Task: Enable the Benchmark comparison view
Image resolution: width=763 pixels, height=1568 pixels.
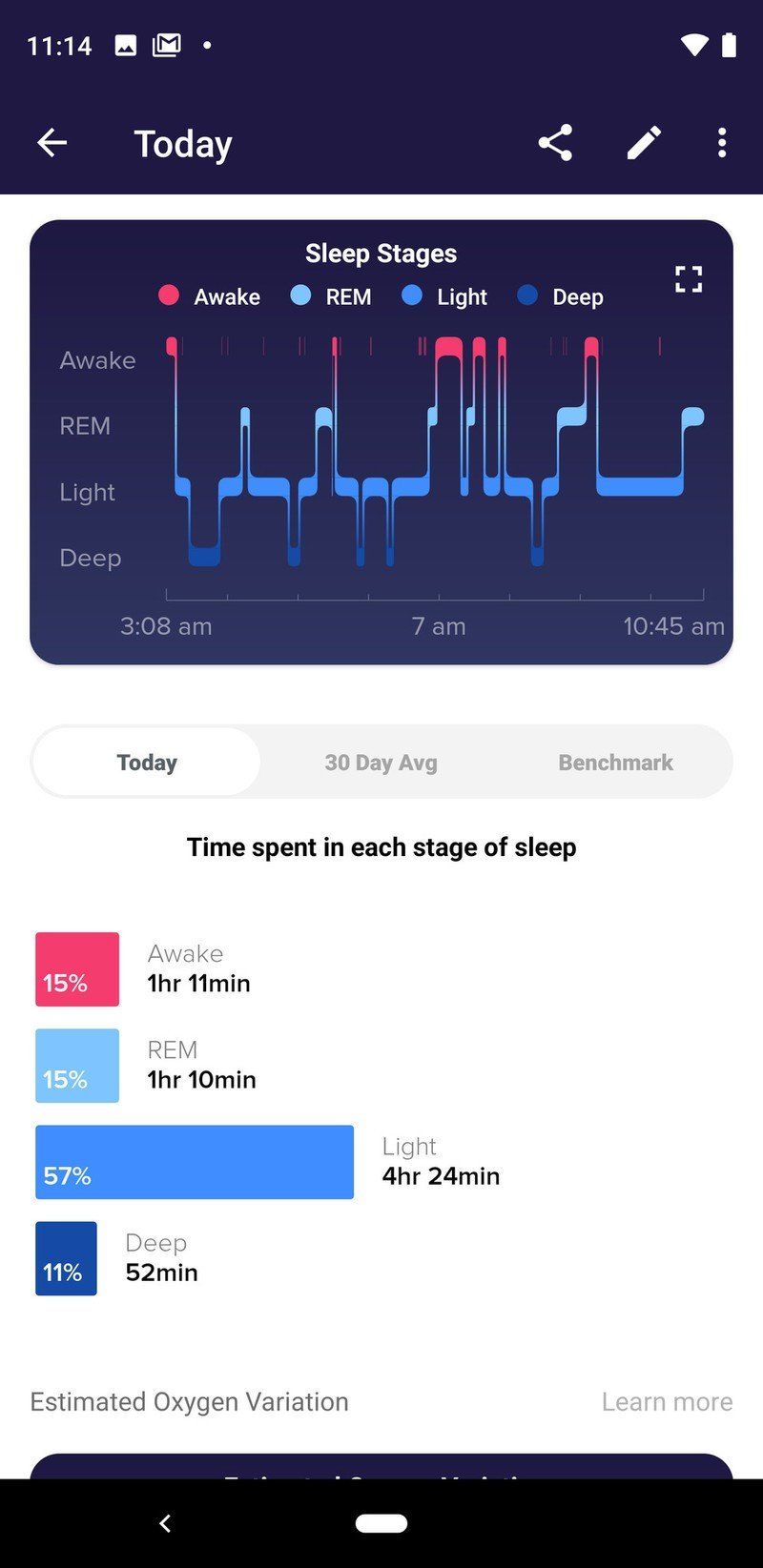Action: click(x=615, y=762)
